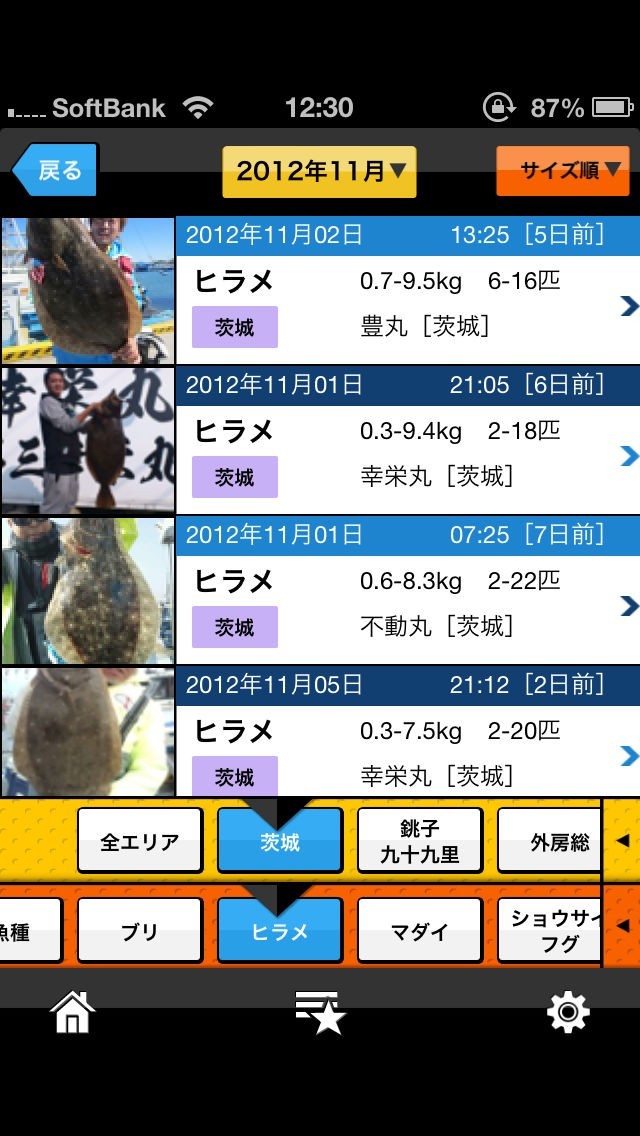Filter fish type to ブリ

click(140, 932)
